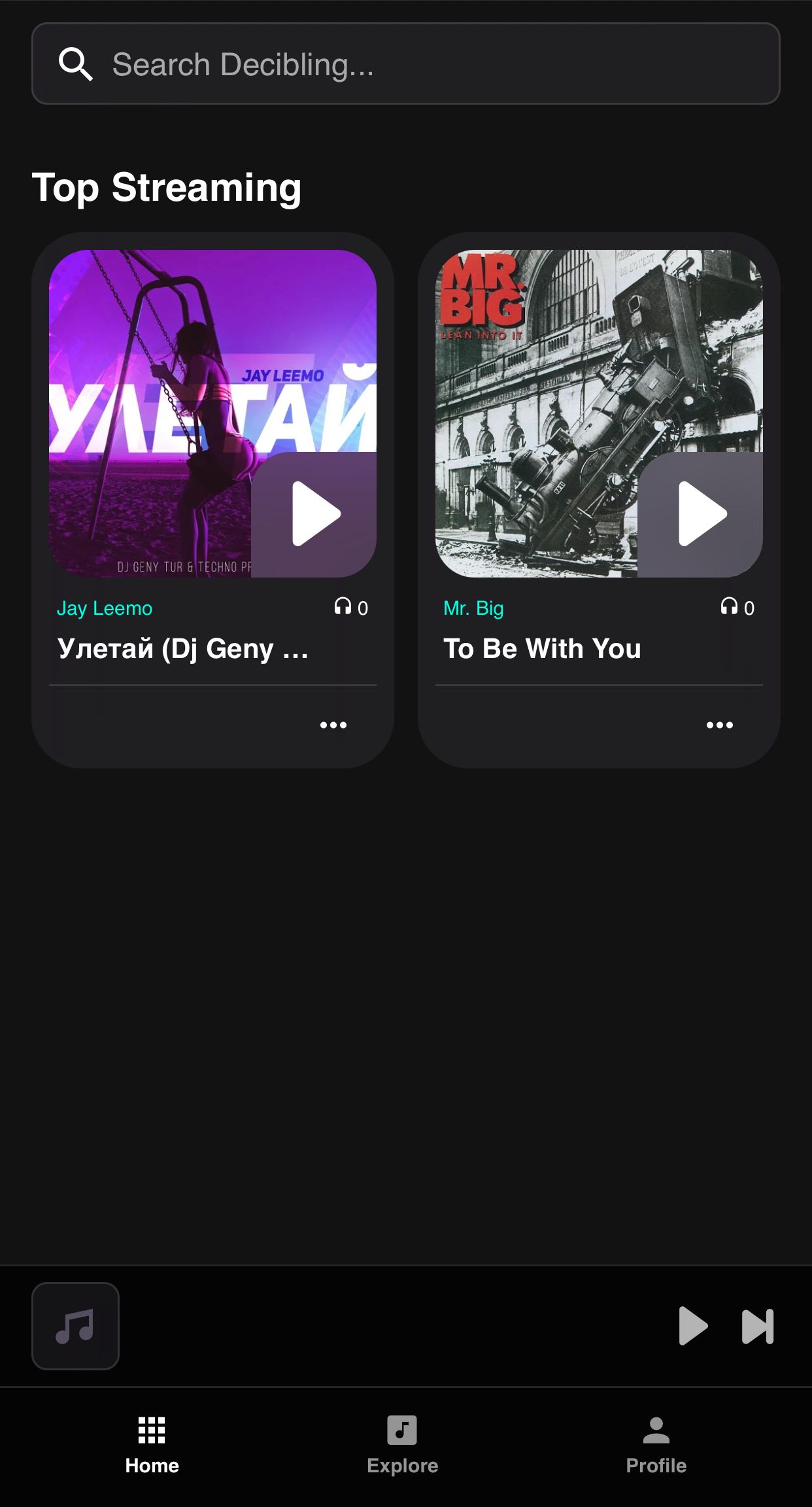Click the search magnifier icon
The height and width of the screenshot is (1507, 812).
[x=76, y=63]
